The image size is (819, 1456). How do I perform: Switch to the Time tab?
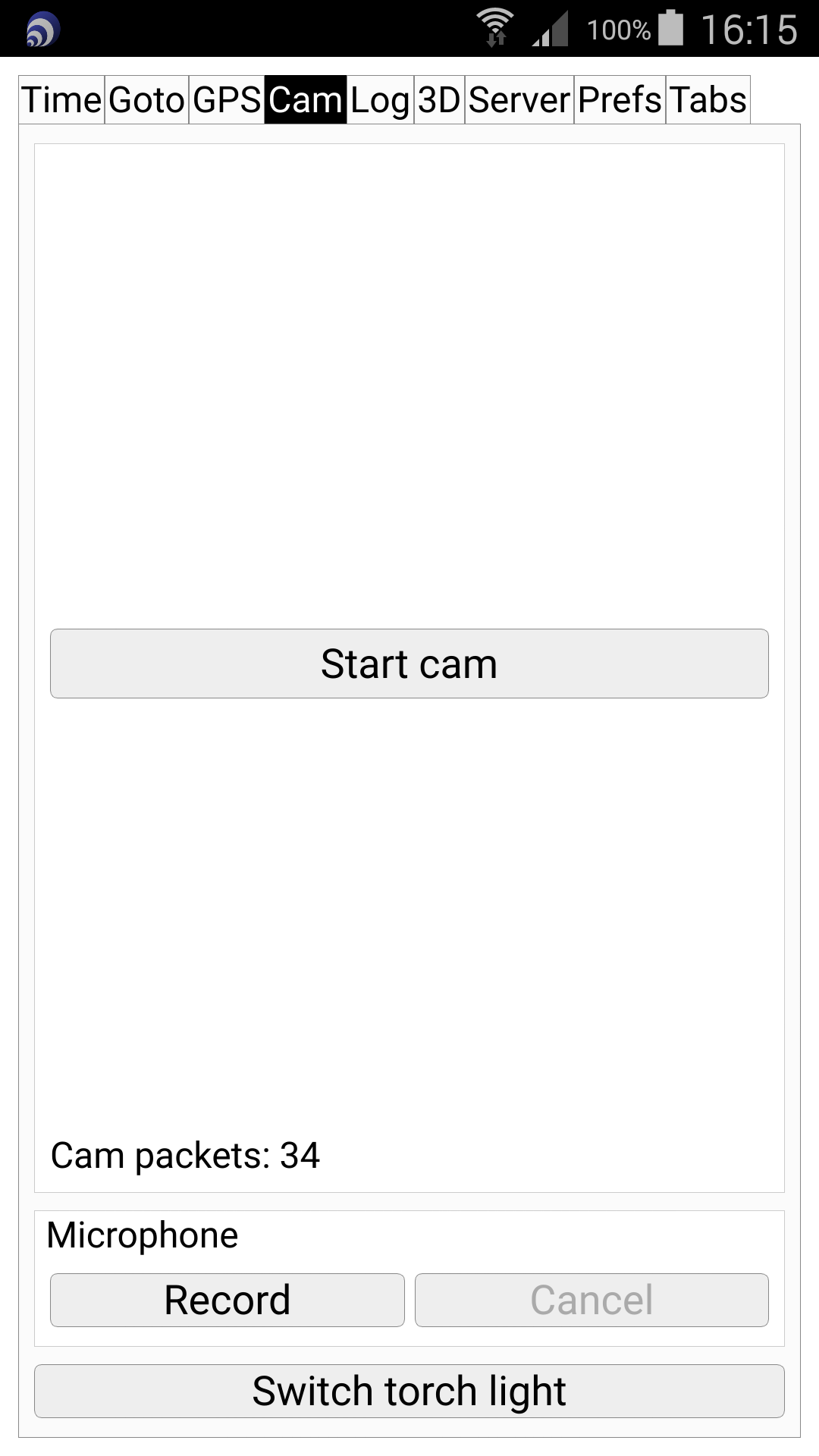[x=61, y=99]
